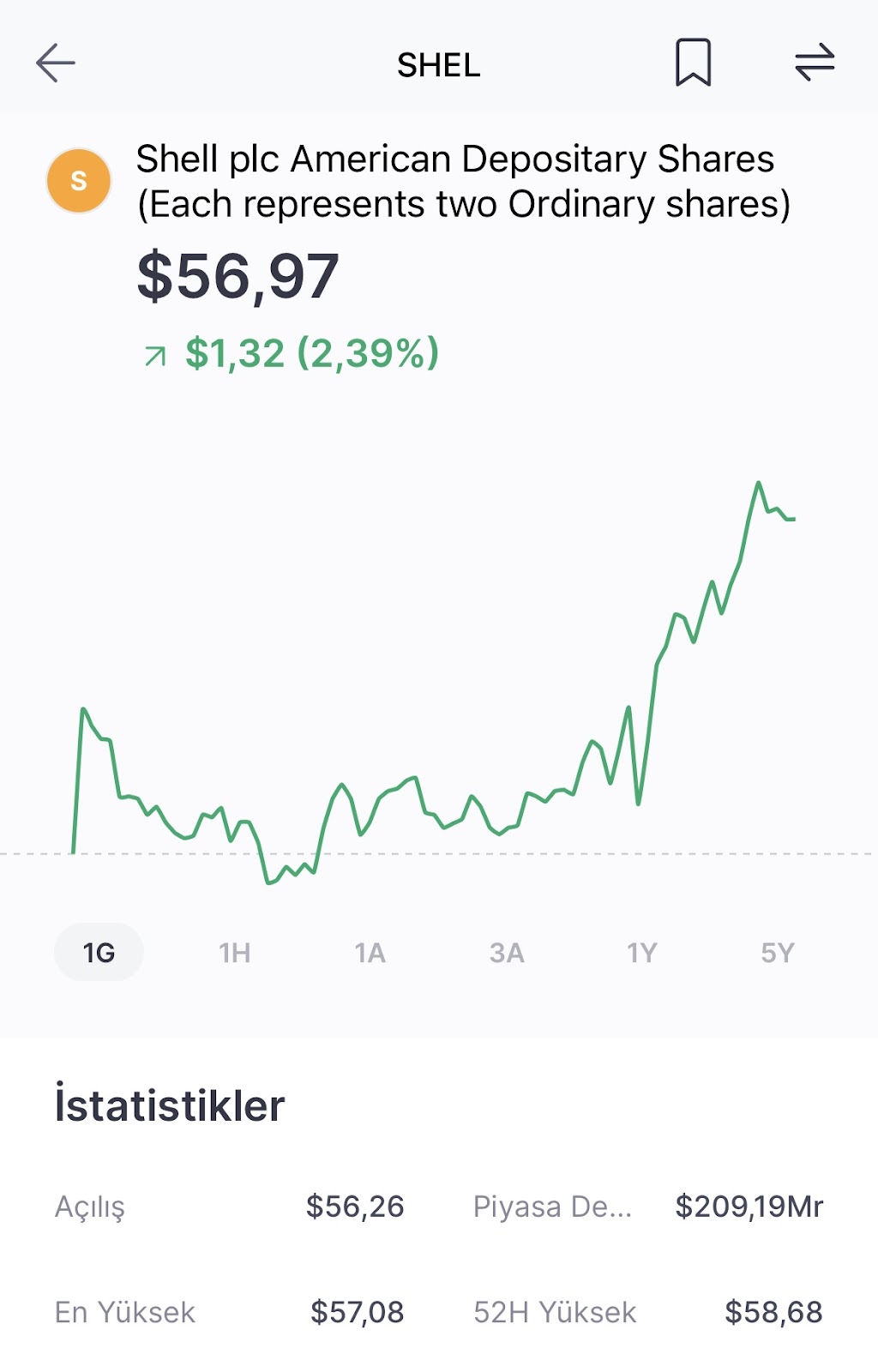Select the 1G chart range
Image resolution: width=878 pixels, height=1372 pixels.
[x=99, y=953]
